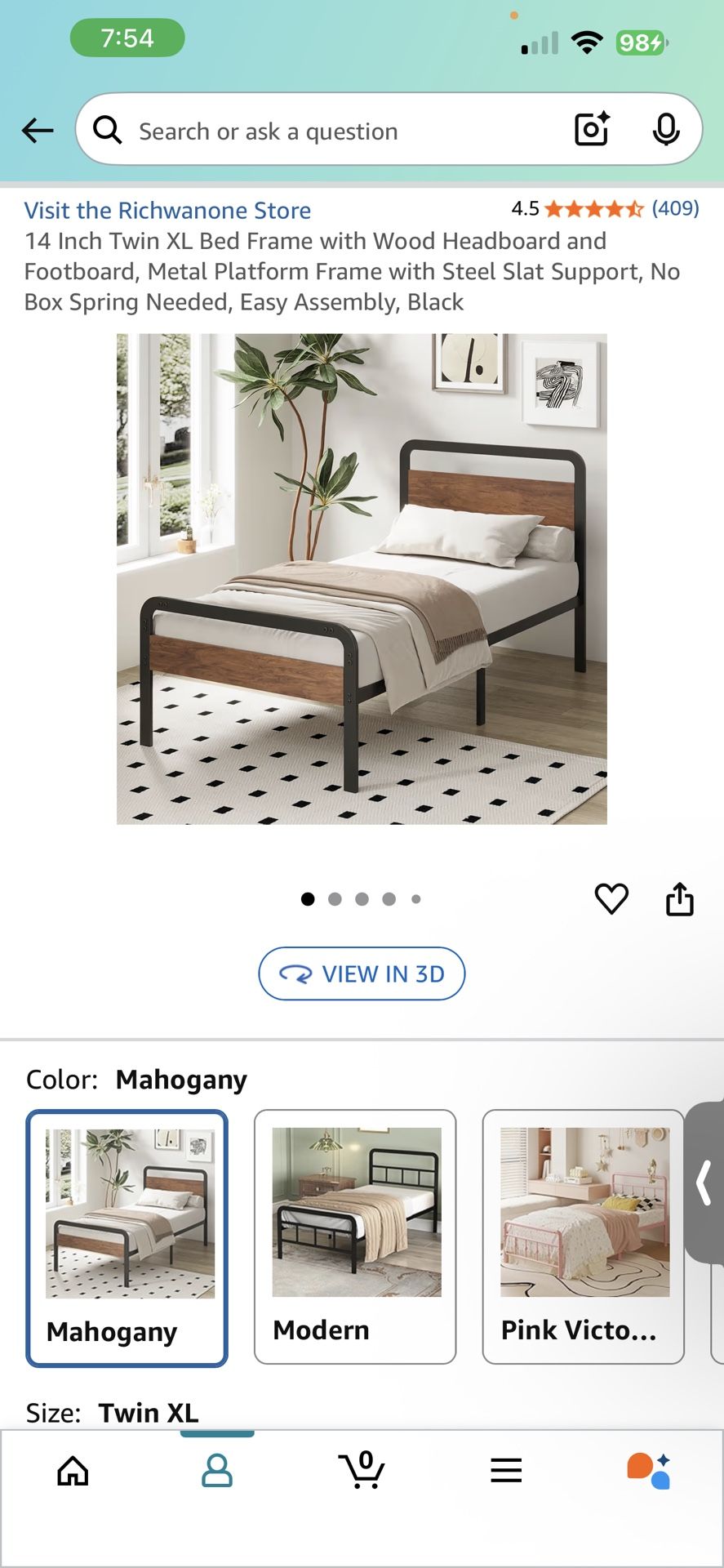Open Amazon Lens camera search
The image size is (724, 1568).
pyautogui.click(x=590, y=129)
